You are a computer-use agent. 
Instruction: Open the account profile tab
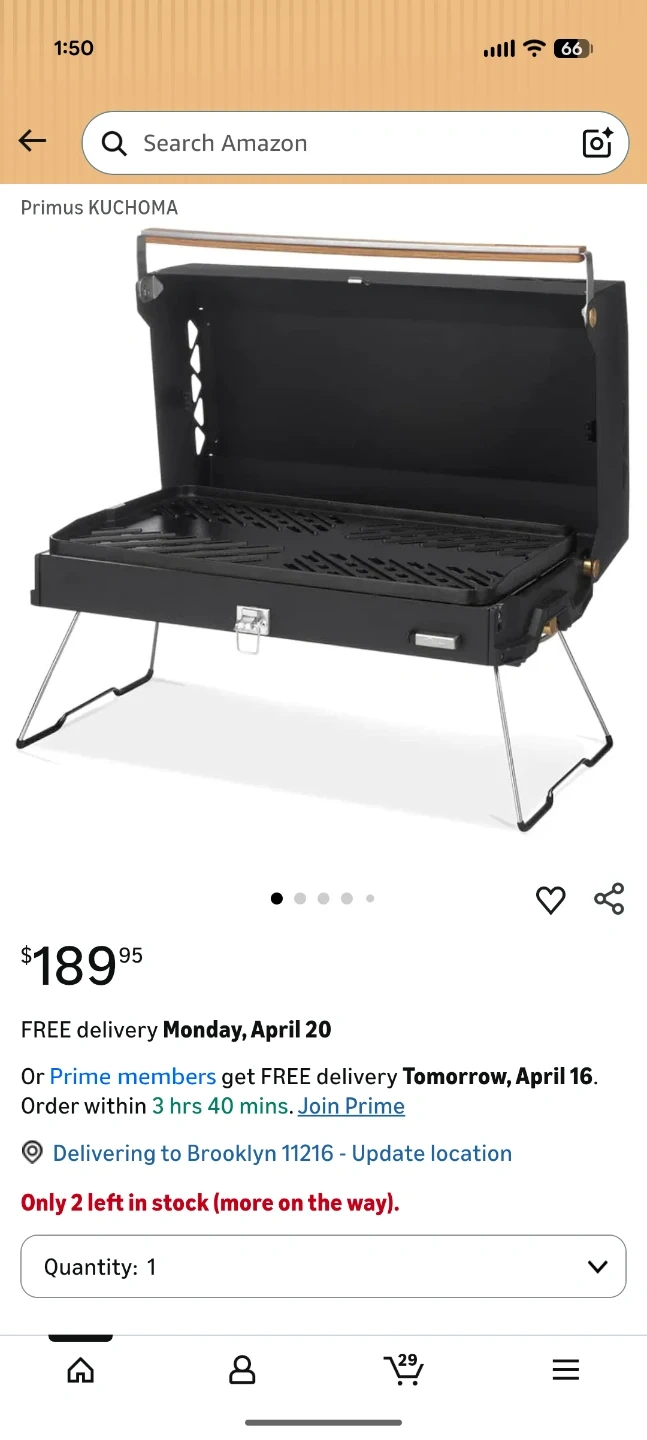pos(242,1370)
